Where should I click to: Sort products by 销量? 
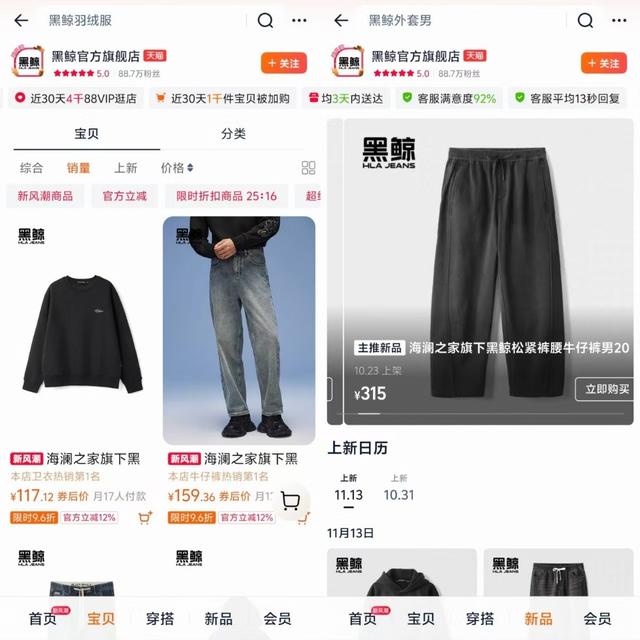78,168
